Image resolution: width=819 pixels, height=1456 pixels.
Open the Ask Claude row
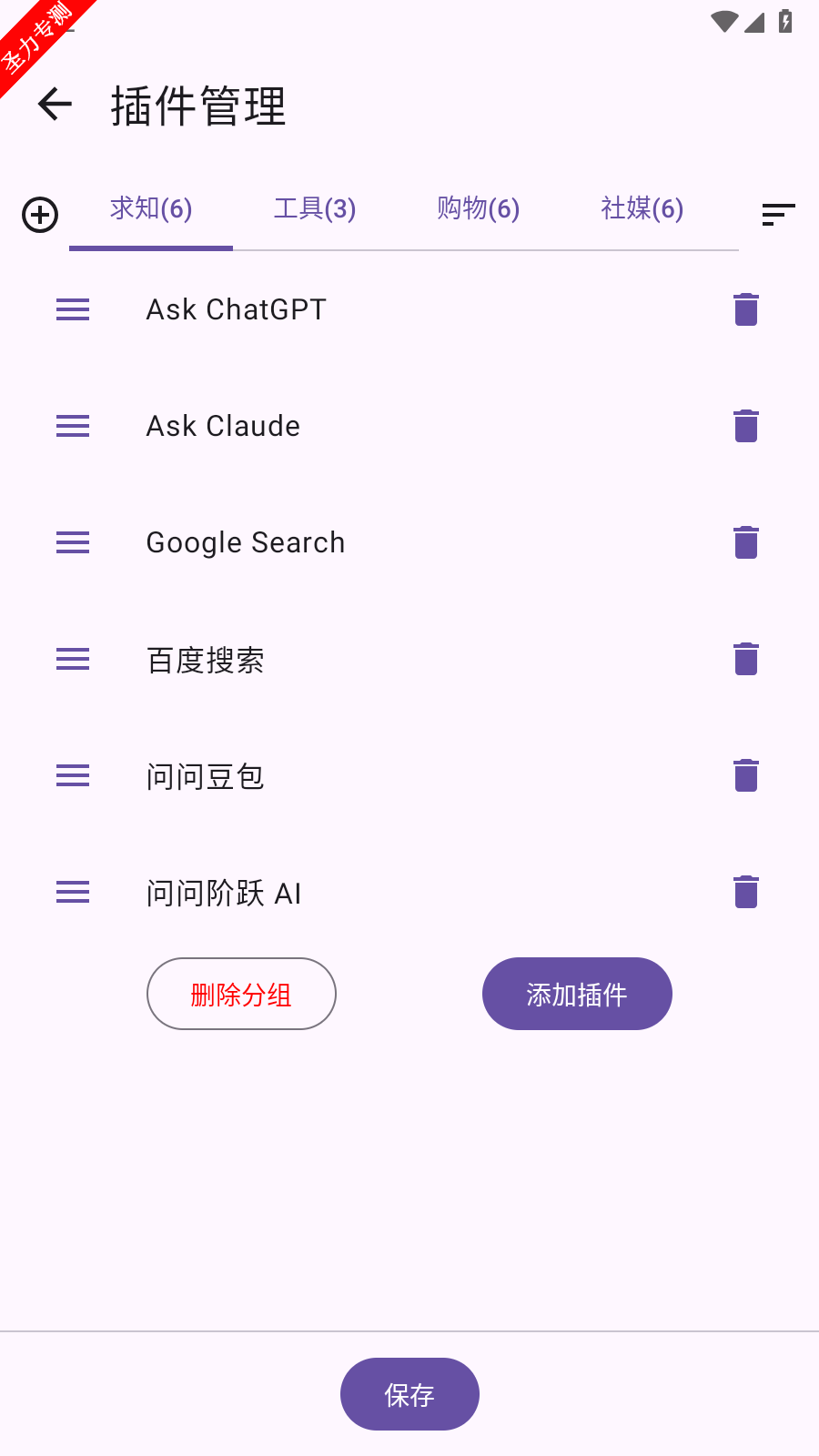[x=409, y=426]
